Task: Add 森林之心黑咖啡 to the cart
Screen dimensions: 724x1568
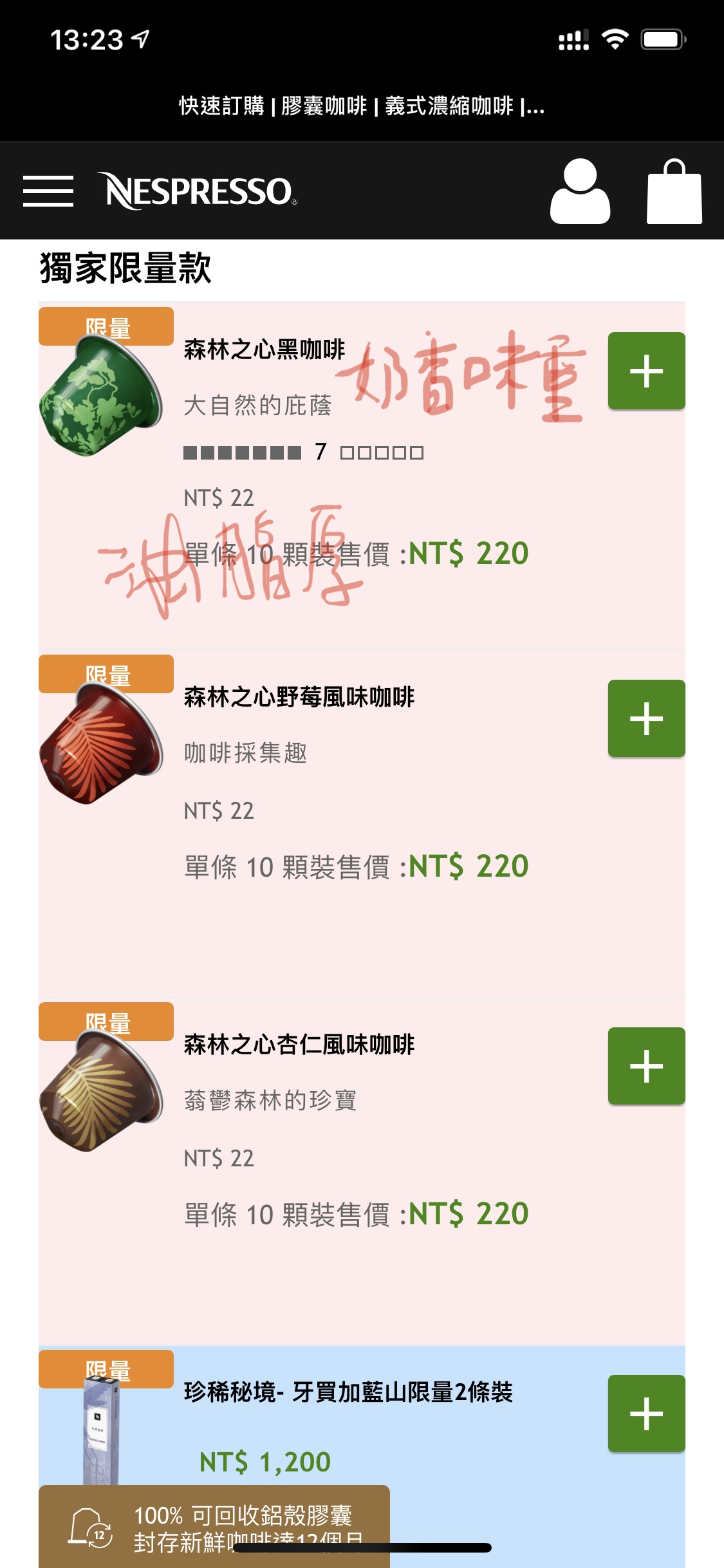Action: click(x=646, y=371)
